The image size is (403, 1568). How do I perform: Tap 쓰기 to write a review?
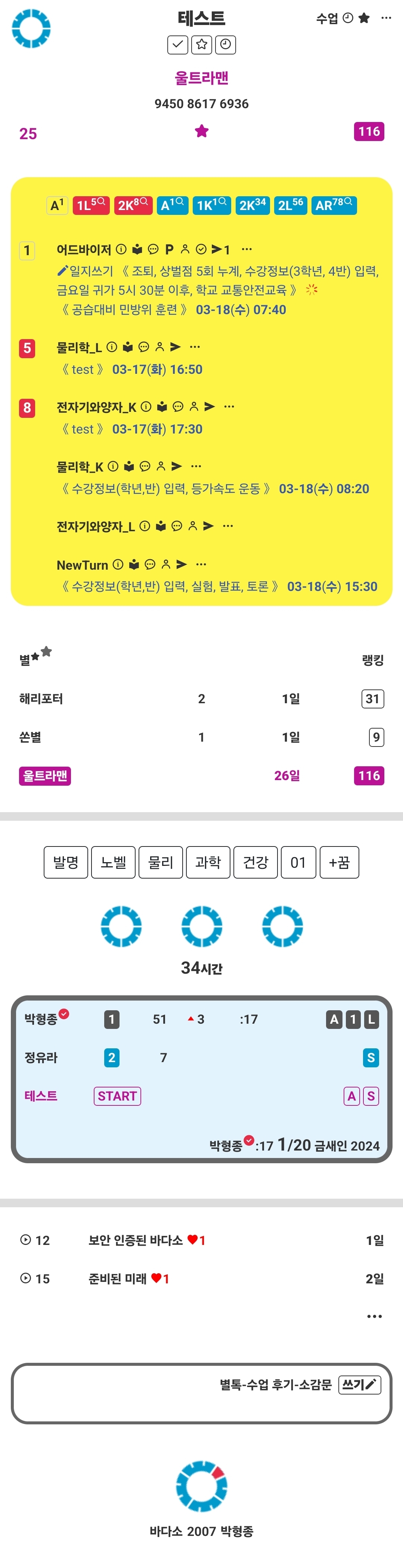click(x=359, y=1385)
